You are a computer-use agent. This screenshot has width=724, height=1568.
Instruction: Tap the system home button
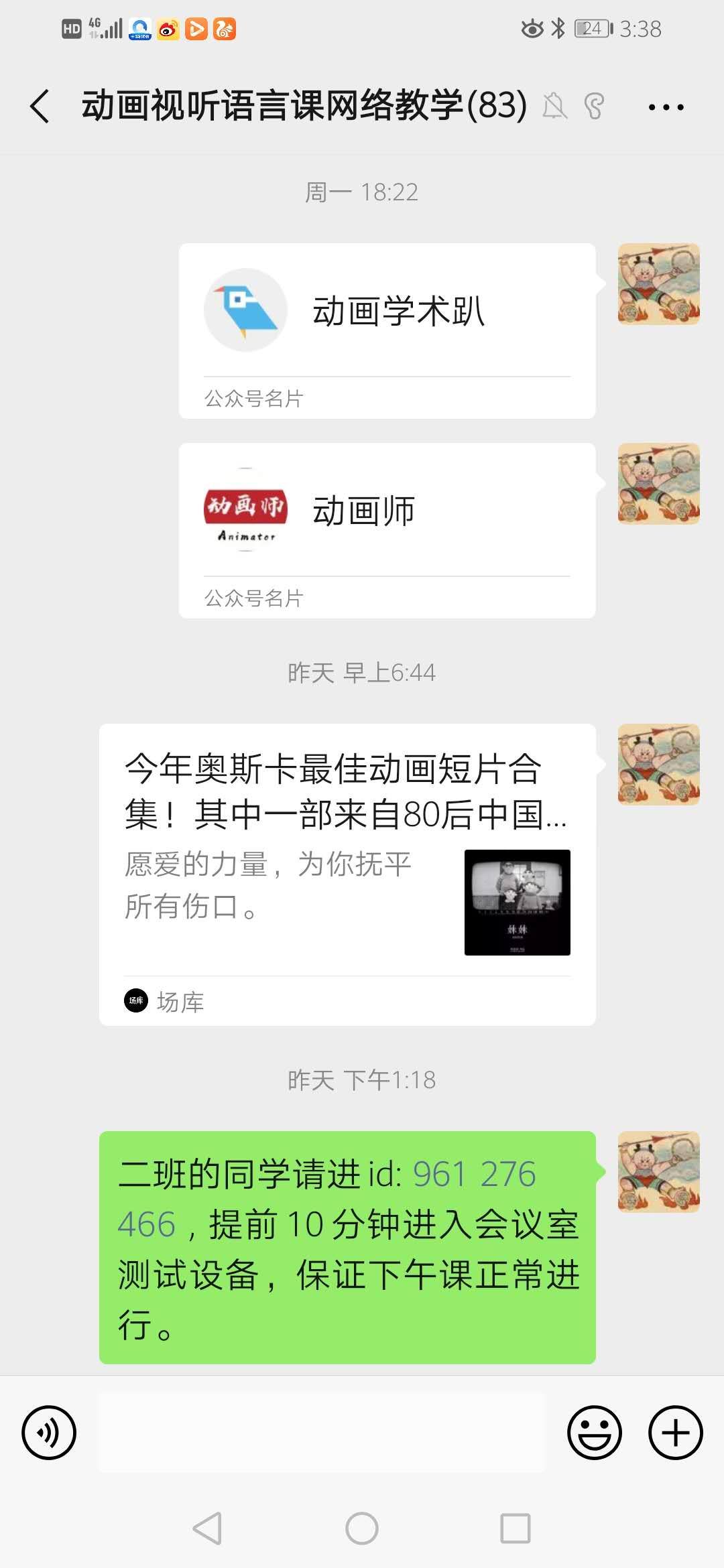click(x=362, y=1528)
